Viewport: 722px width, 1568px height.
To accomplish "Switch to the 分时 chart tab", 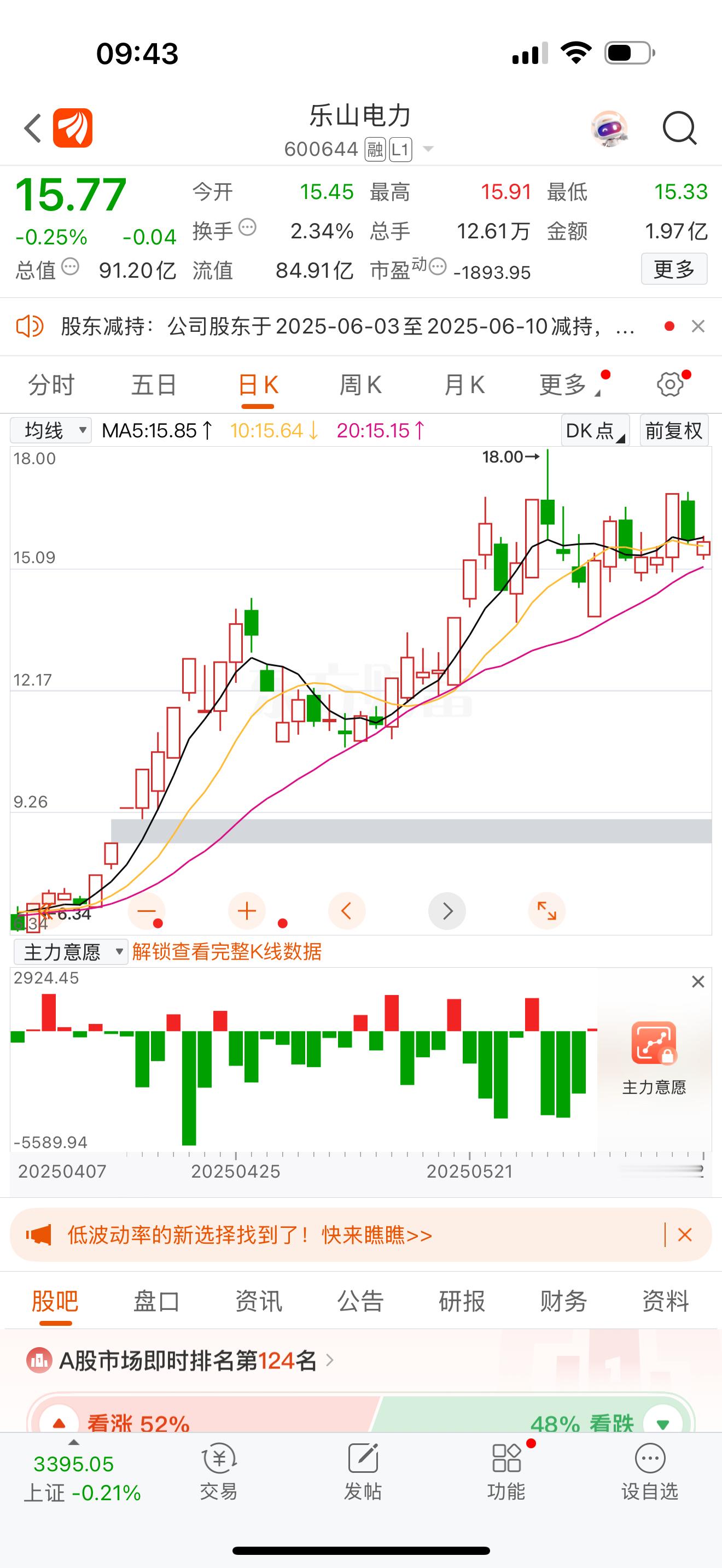I will click(x=51, y=385).
